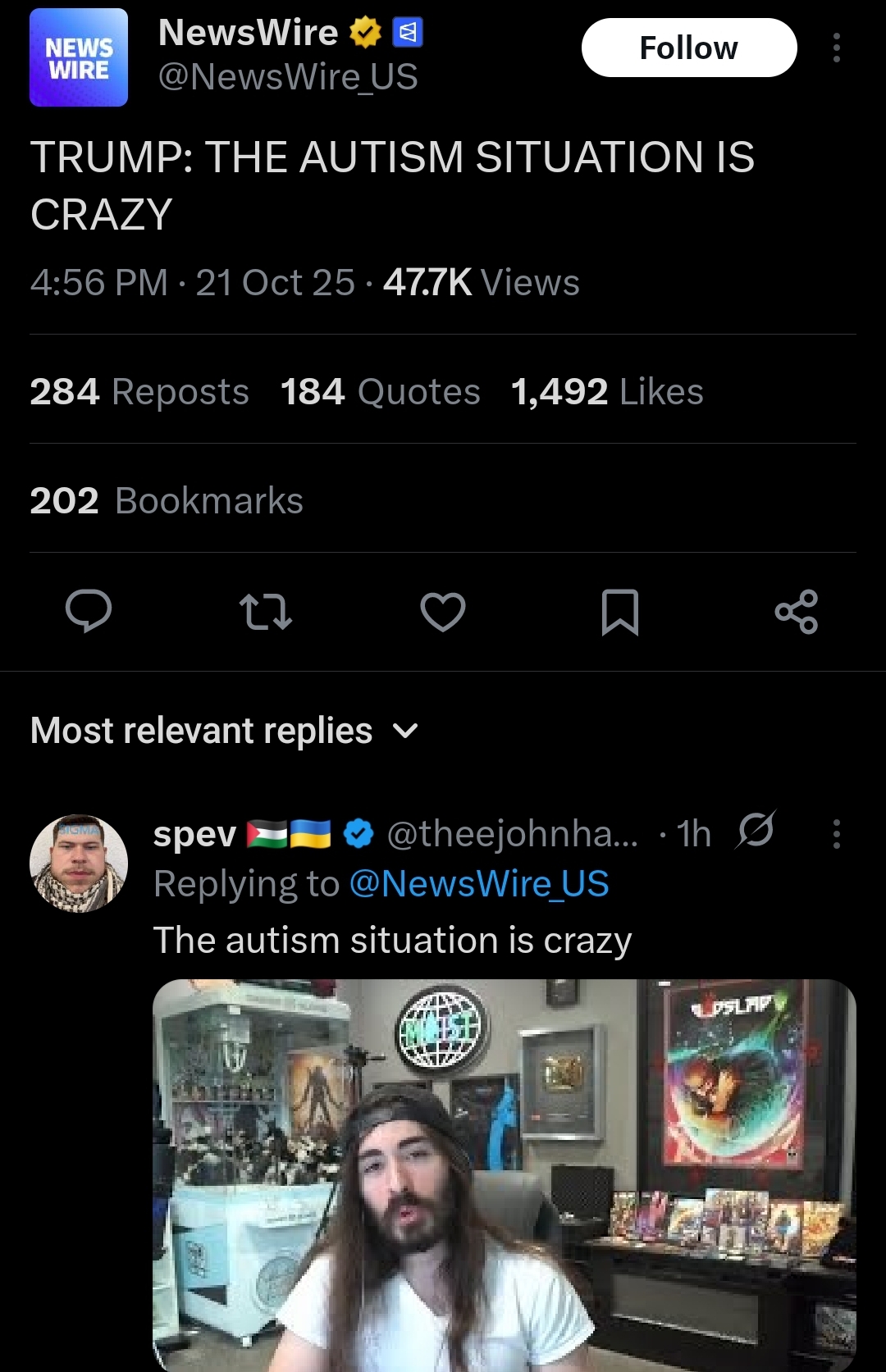
Task: Open overflow menu on NewsWire post
Action: (836, 48)
